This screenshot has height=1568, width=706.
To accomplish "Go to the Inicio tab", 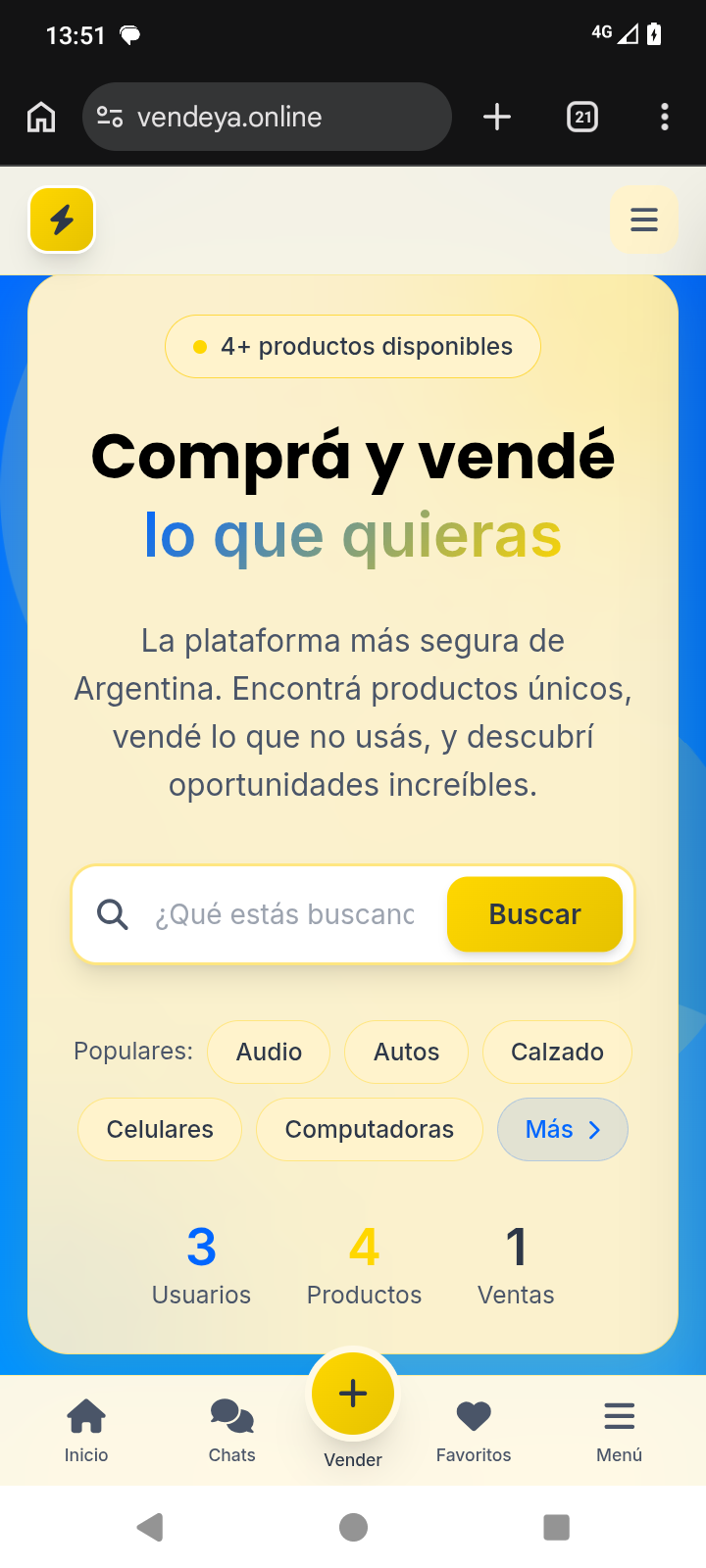I will point(86,1430).
